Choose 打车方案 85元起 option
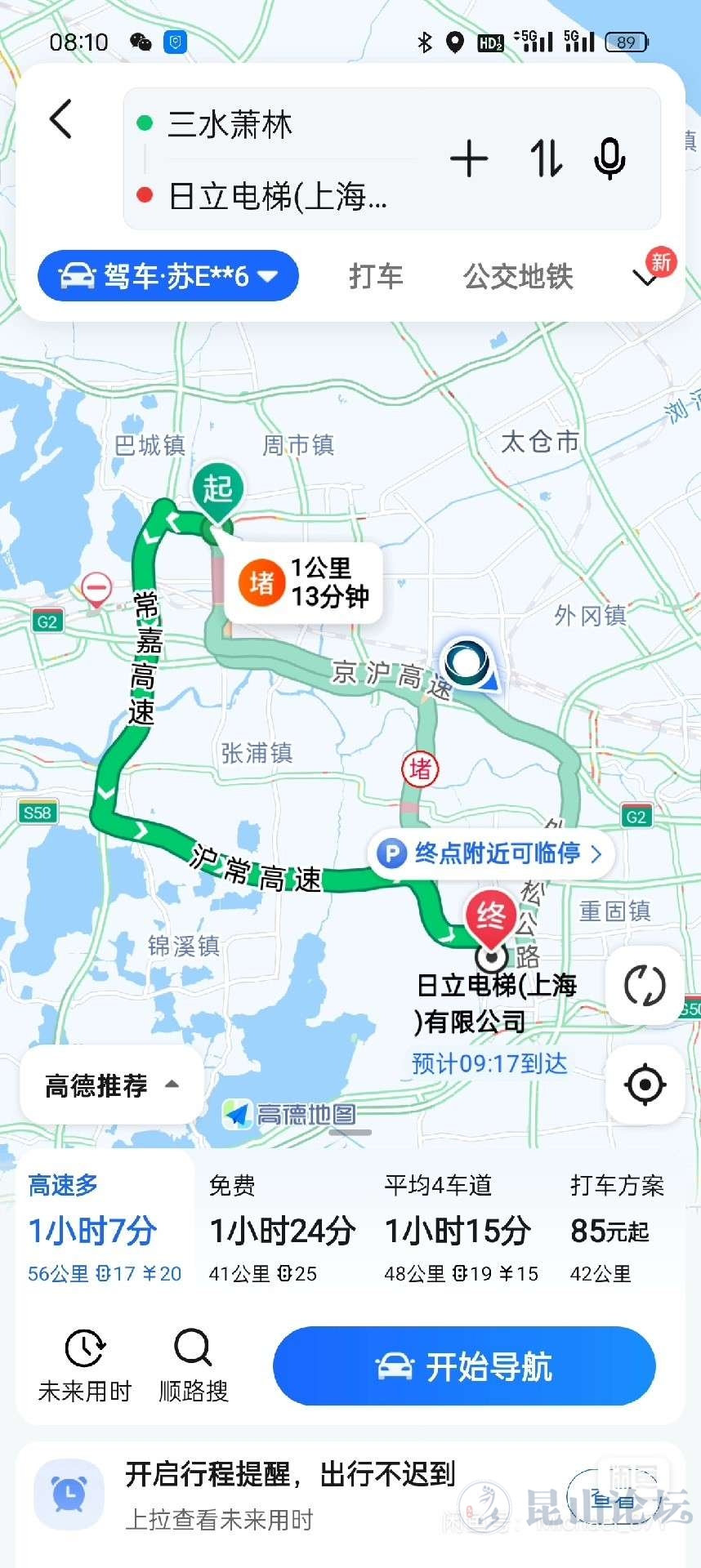This screenshot has height=1568, width=701. (x=617, y=1228)
